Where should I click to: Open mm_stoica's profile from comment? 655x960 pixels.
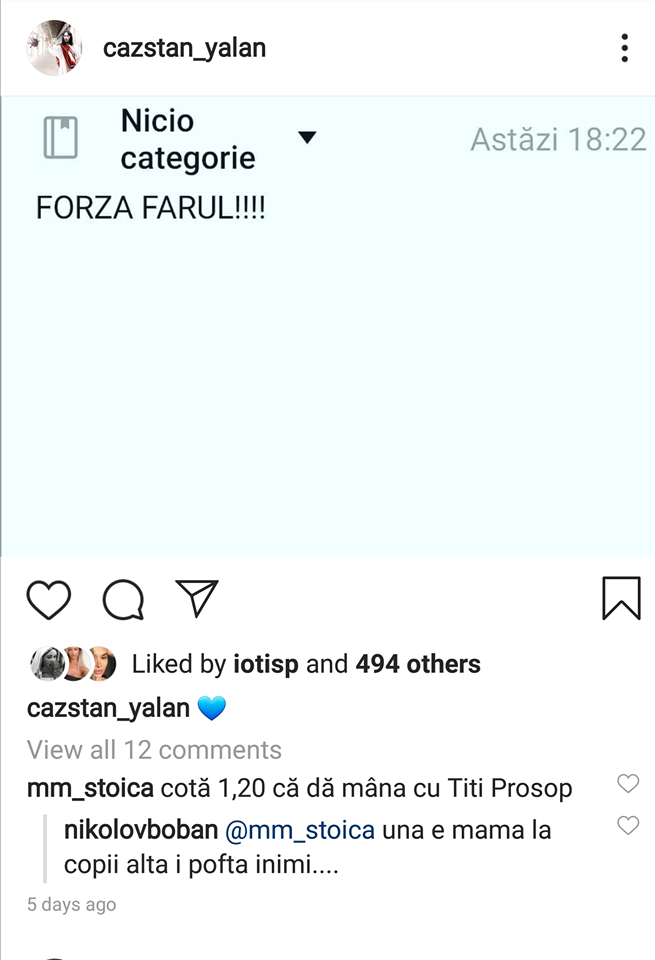pyautogui.click(x=90, y=788)
